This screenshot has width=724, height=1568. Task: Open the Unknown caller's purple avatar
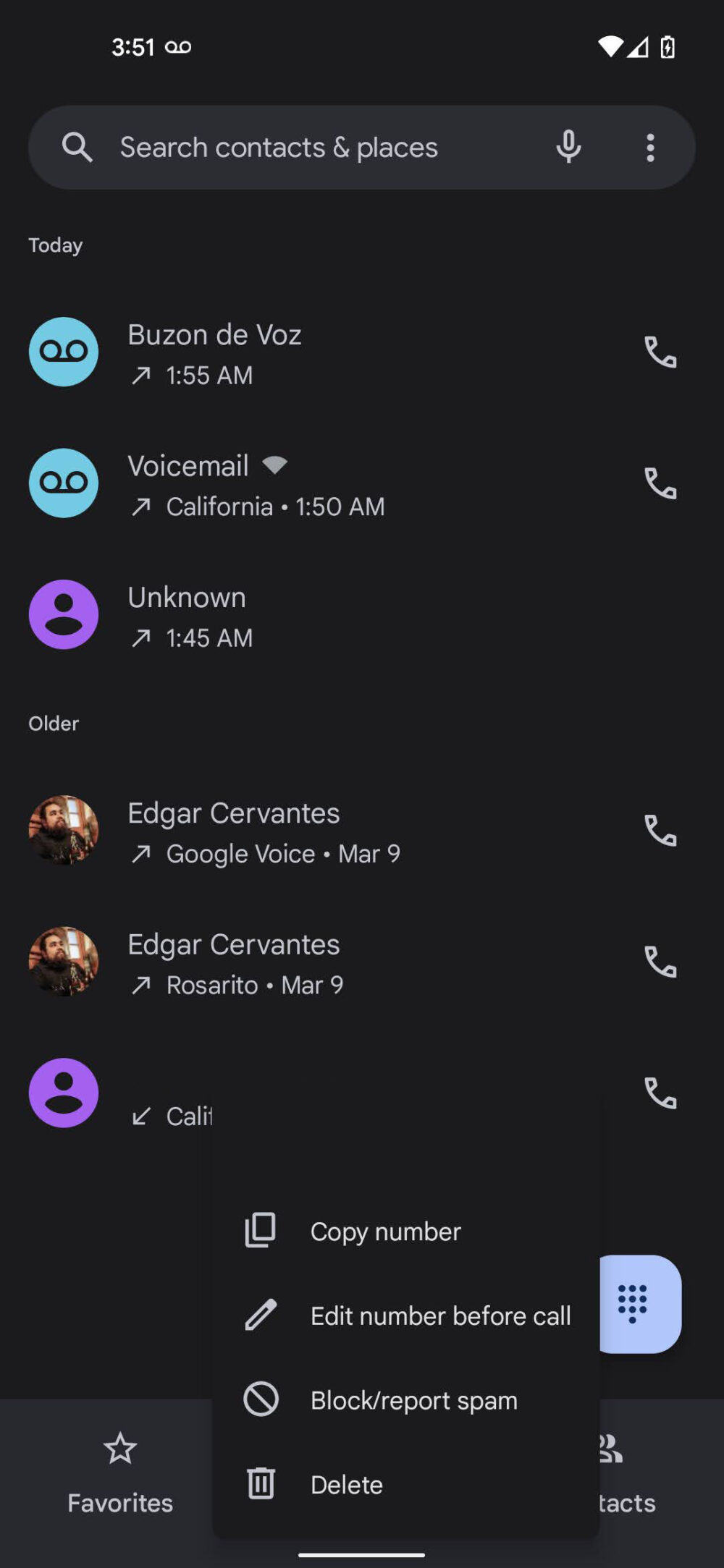point(63,614)
